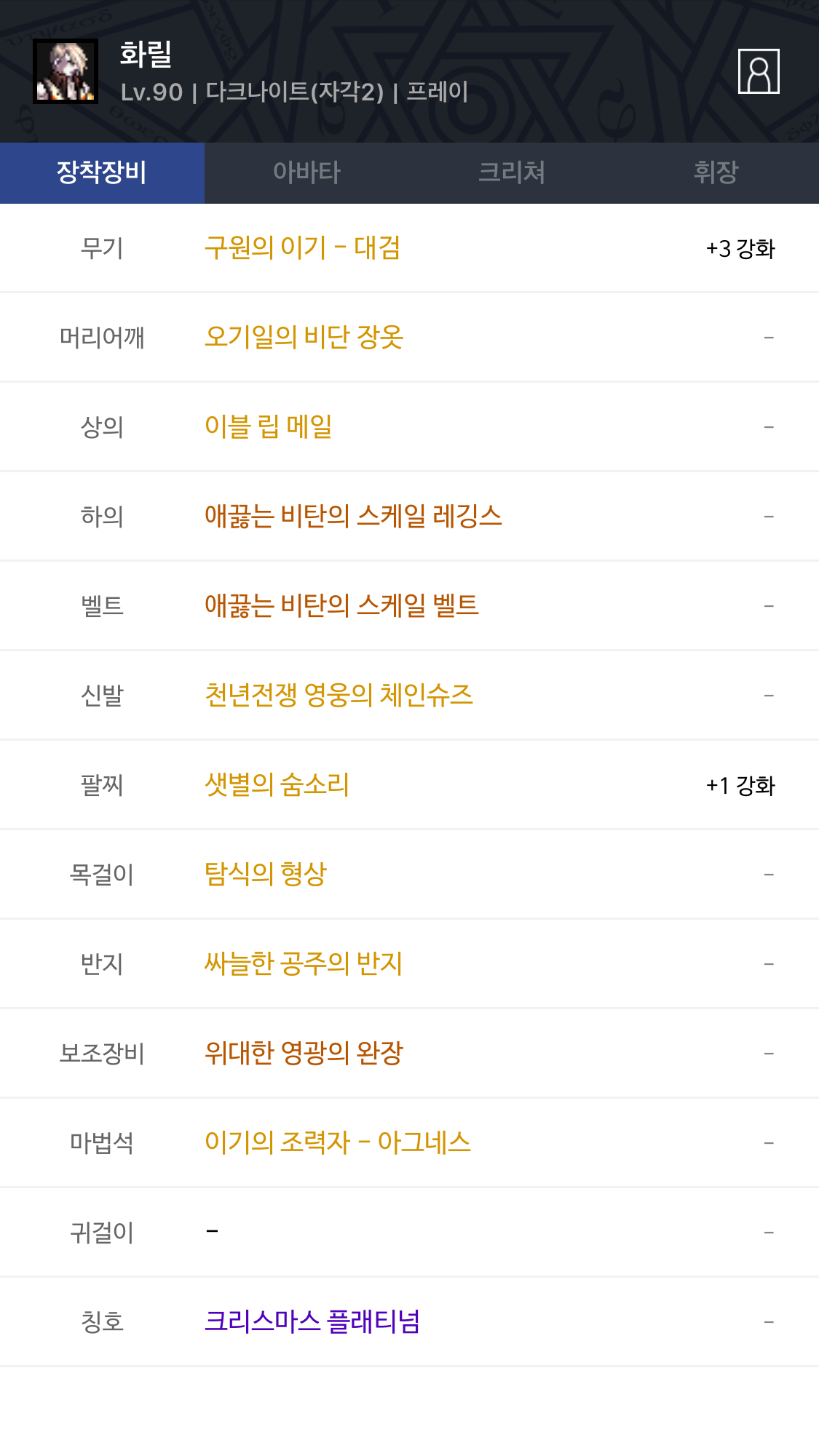Open the character profile icon
The width and height of the screenshot is (819, 1456).
(759, 71)
